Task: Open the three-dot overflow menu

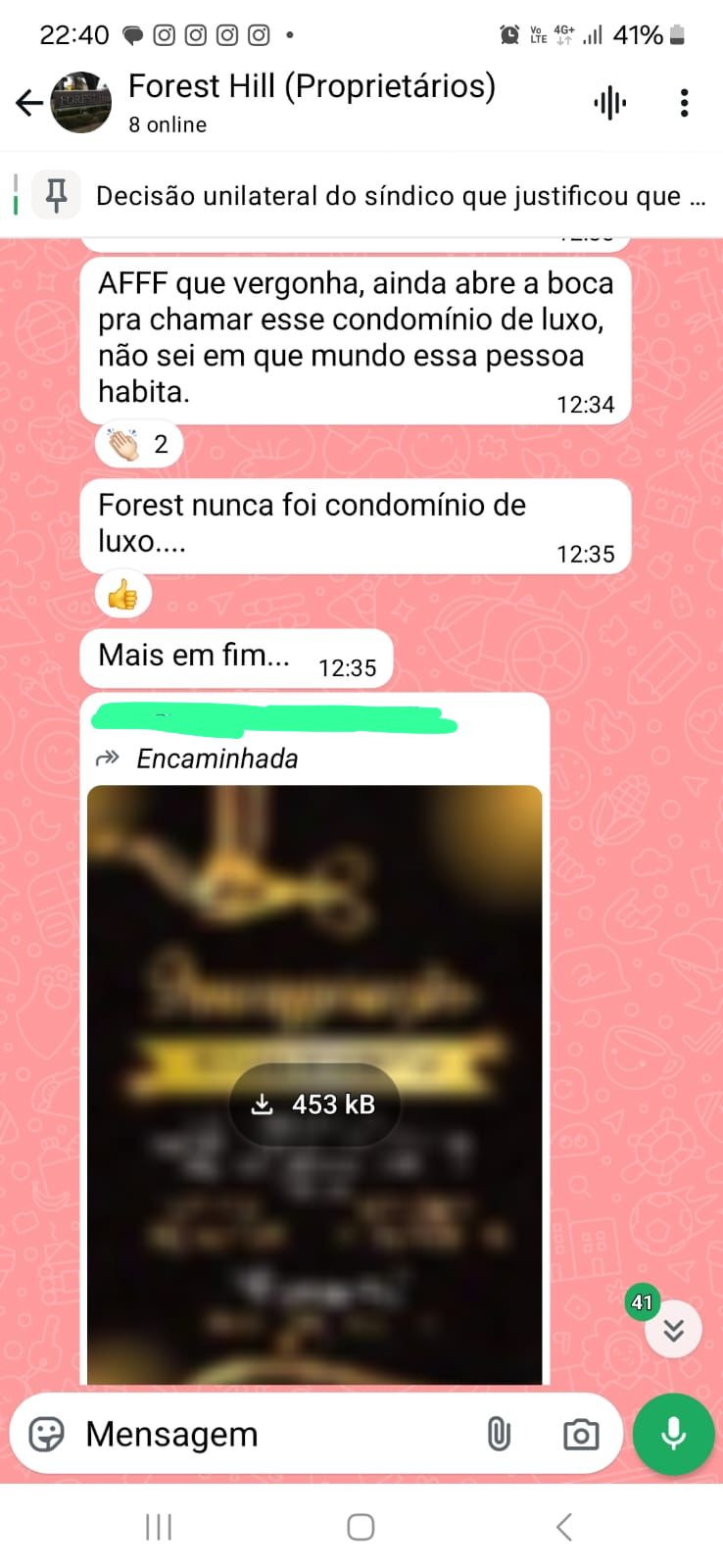Action: [x=684, y=103]
